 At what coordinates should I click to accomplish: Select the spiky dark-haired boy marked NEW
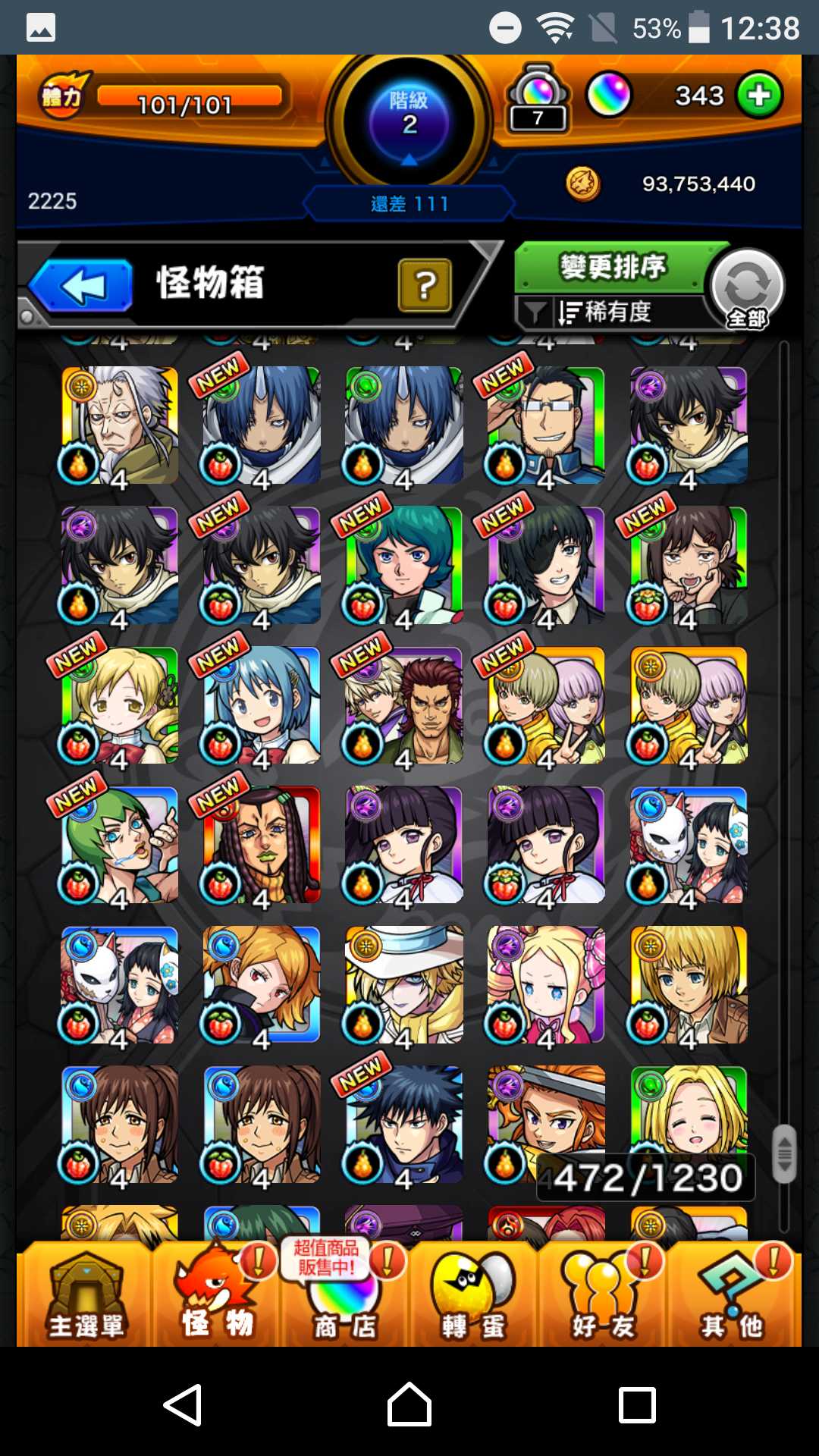click(x=403, y=1124)
